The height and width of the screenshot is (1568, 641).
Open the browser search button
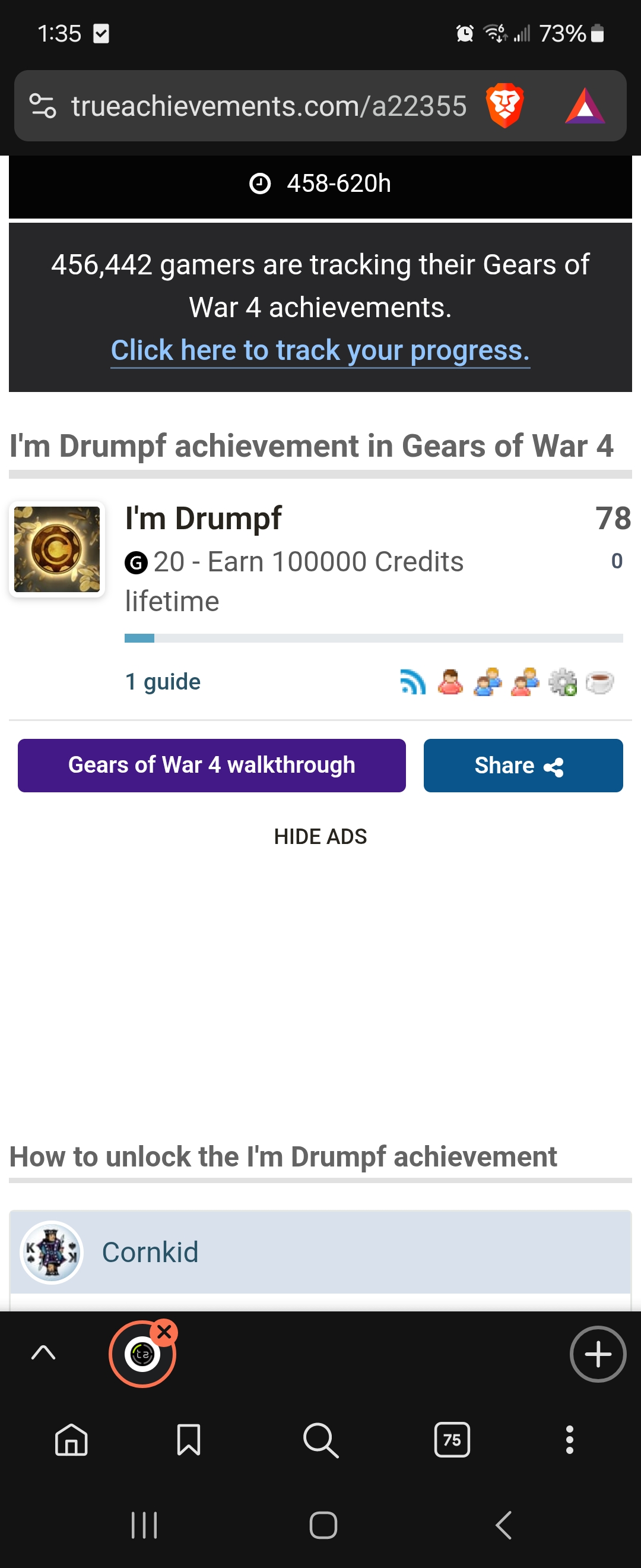(x=320, y=1440)
